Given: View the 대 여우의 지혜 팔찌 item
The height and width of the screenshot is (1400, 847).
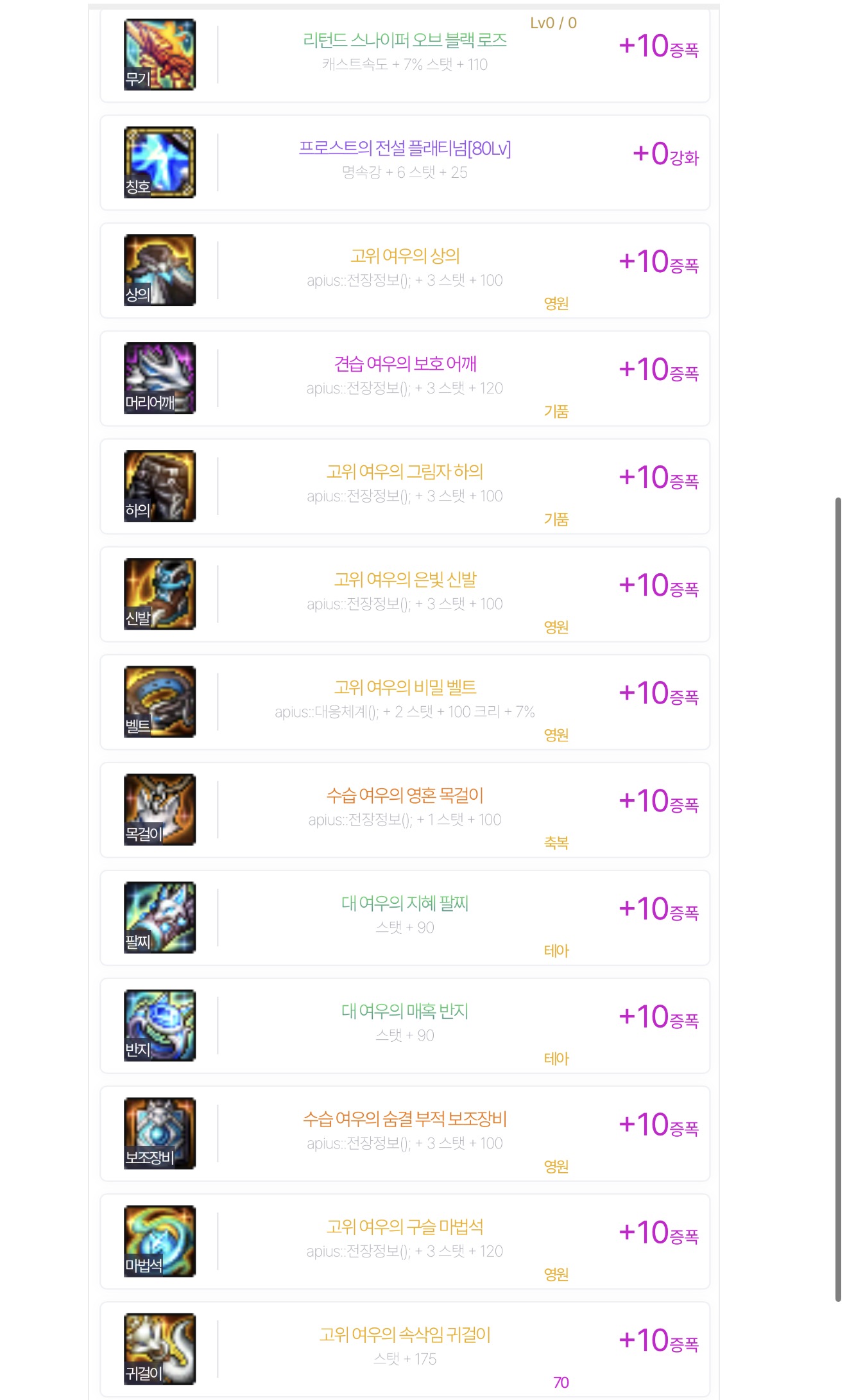Looking at the screenshot, I should 404,904.
